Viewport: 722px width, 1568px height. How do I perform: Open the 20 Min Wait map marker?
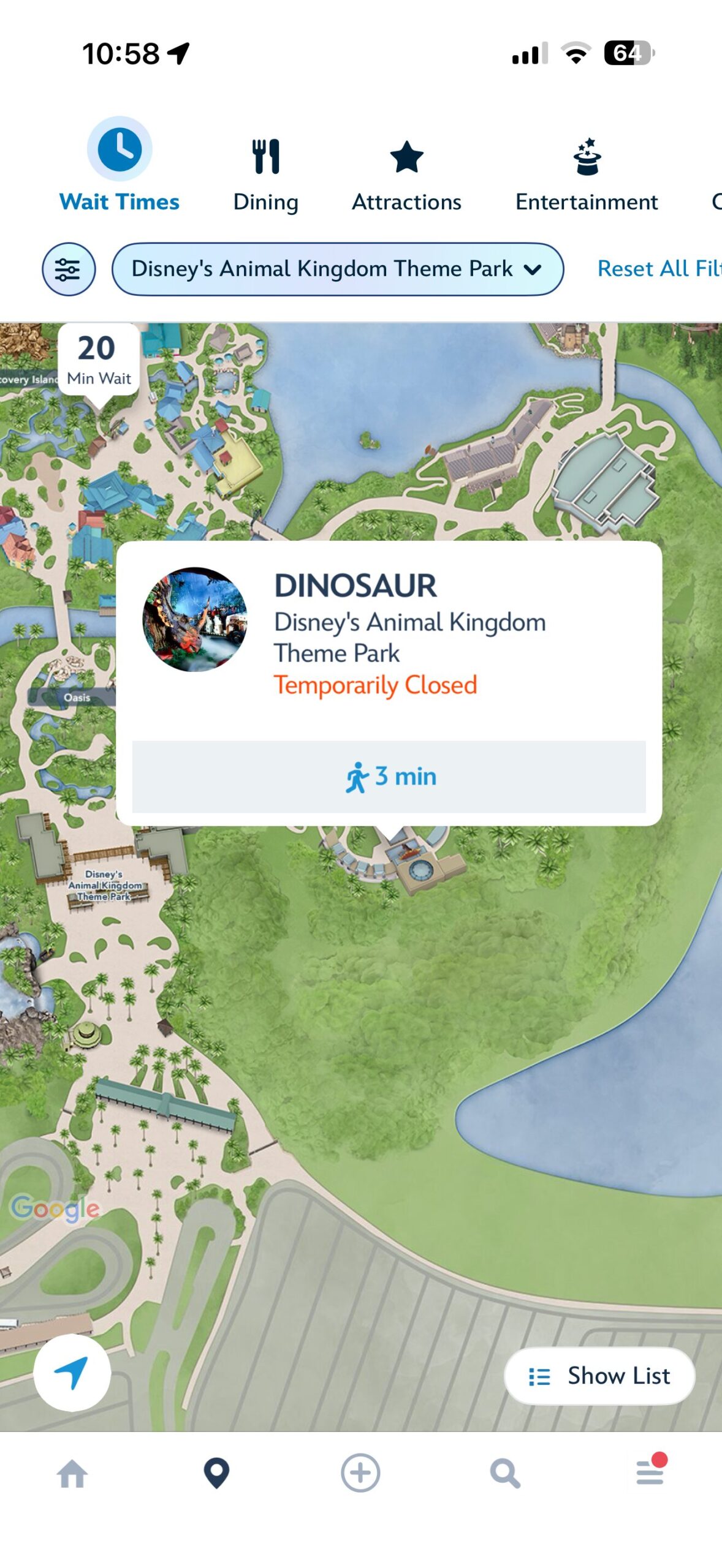(99, 360)
